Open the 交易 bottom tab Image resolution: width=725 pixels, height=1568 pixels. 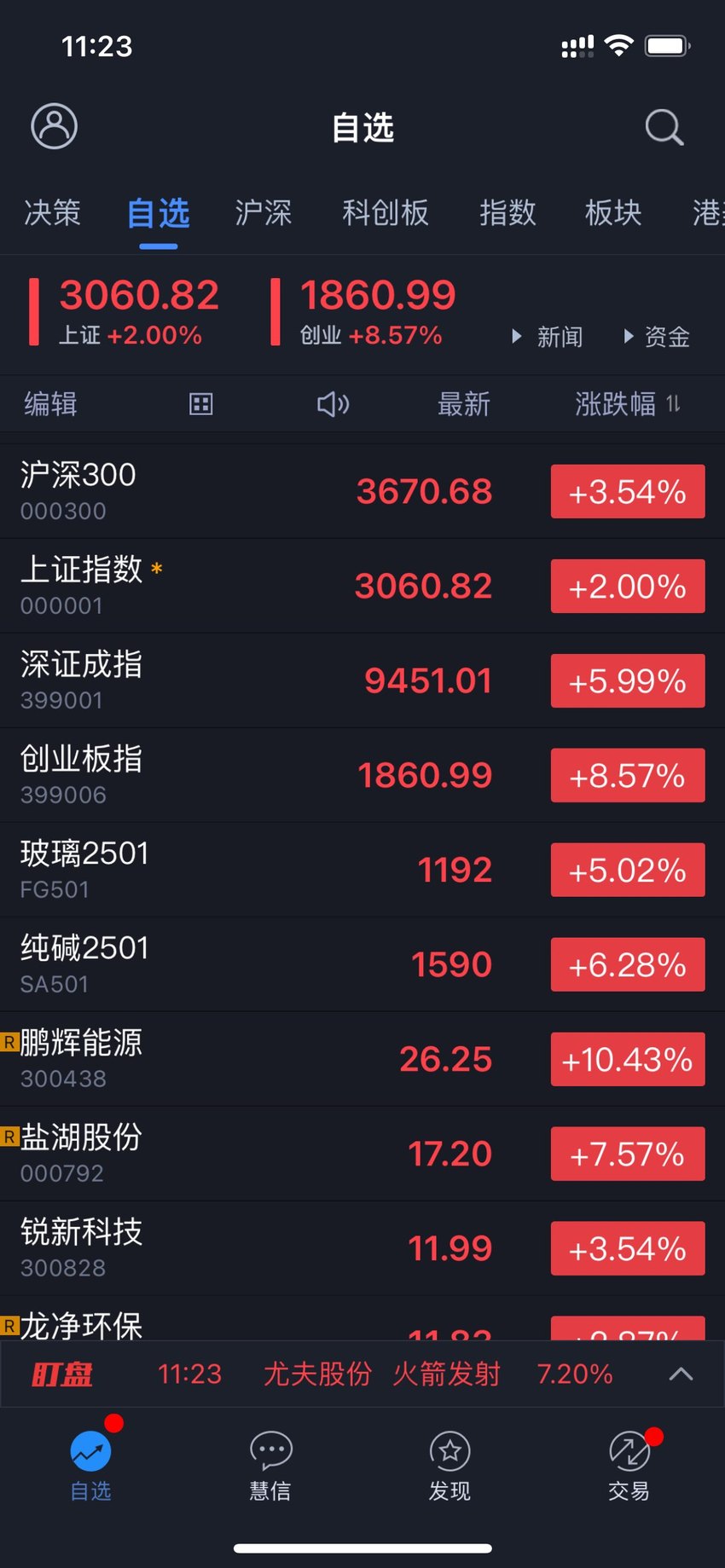[629, 1466]
